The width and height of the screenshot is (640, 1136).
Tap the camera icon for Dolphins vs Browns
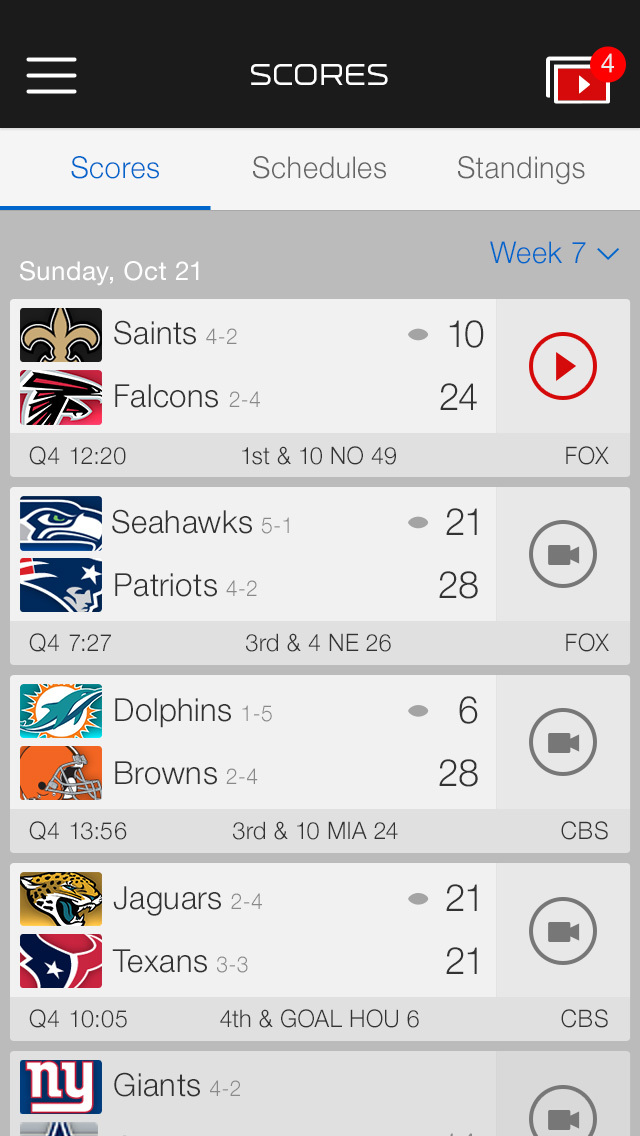click(x=563, y=742)
